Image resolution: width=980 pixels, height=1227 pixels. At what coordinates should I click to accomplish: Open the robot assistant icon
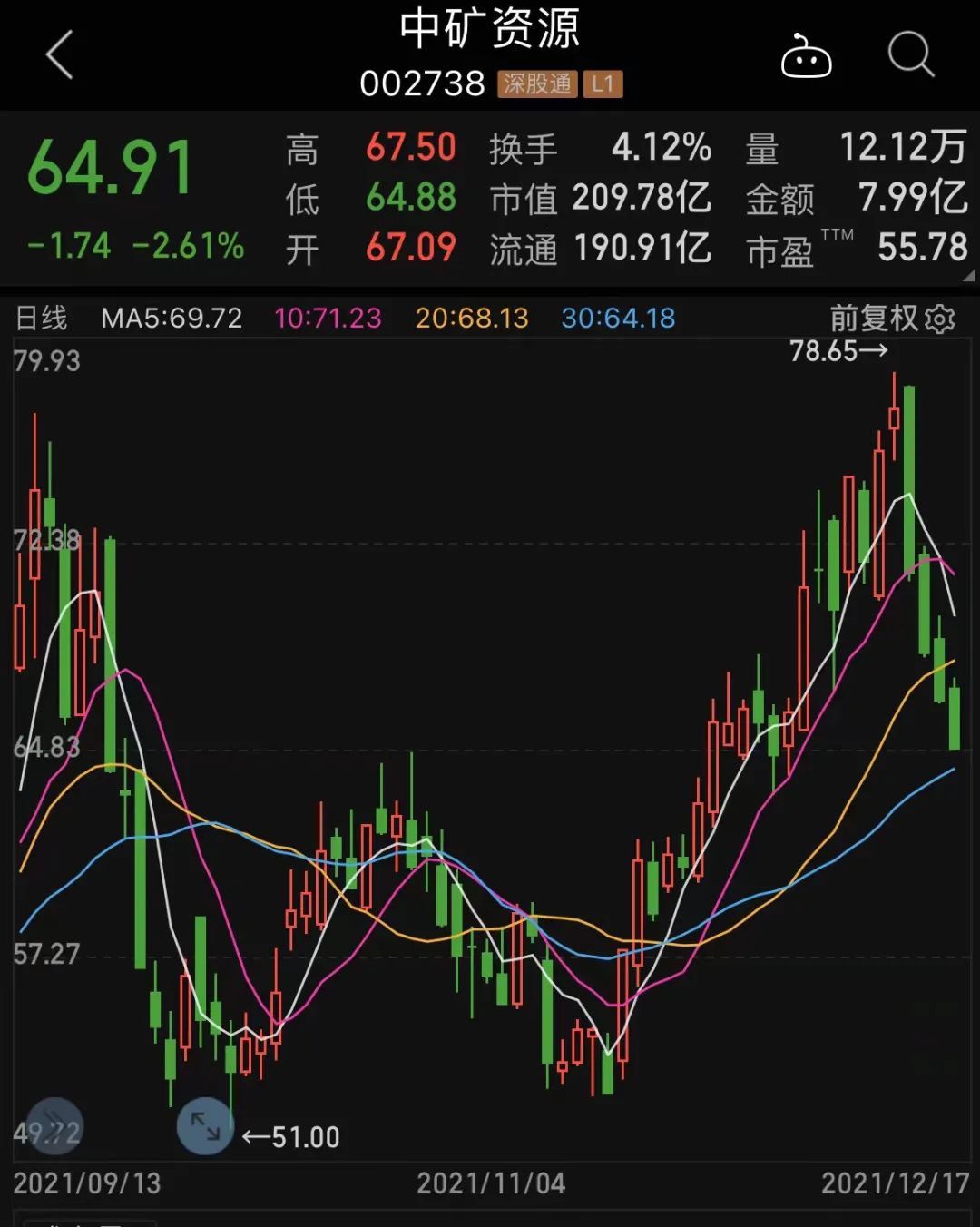click(806, 57)
